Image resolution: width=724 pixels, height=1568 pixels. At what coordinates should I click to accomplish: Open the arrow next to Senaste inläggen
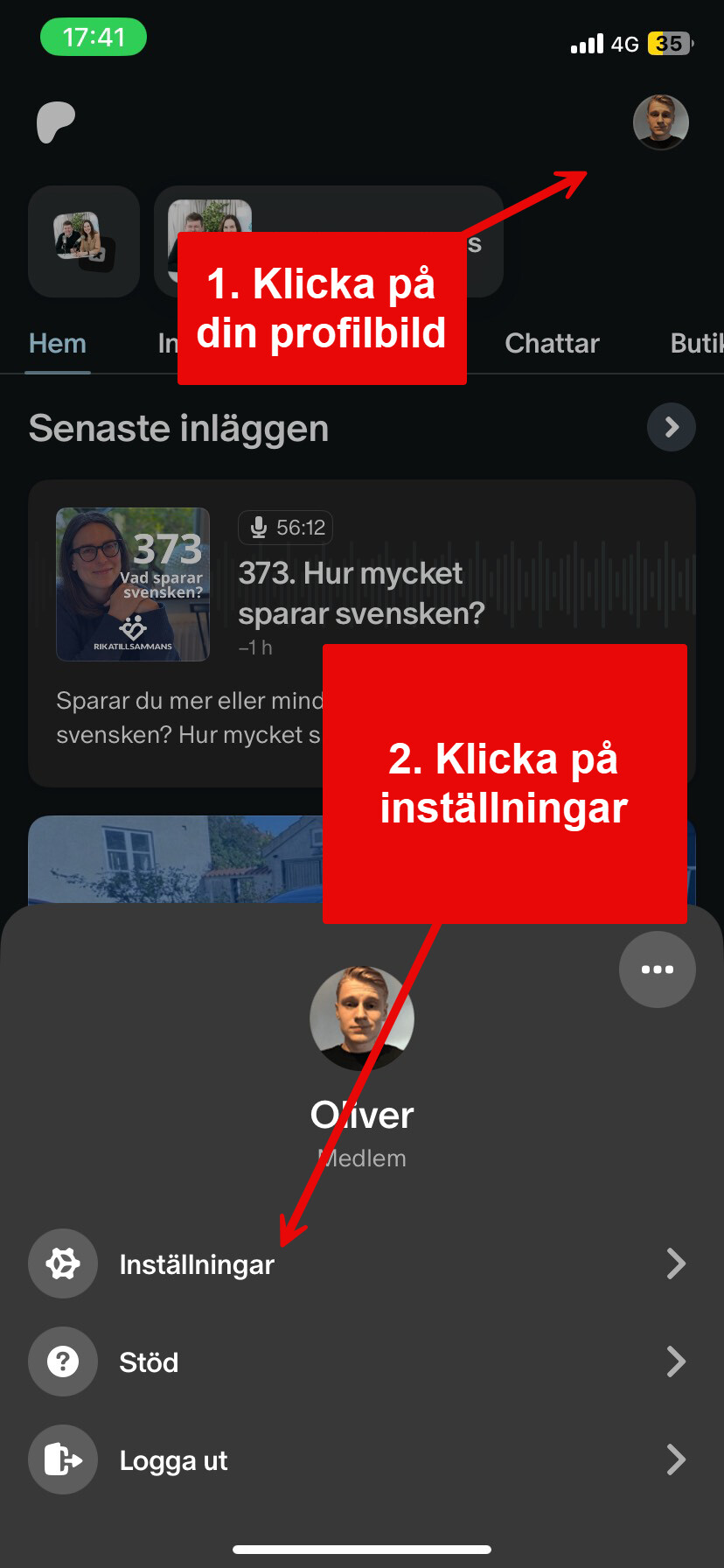point(671,427)
